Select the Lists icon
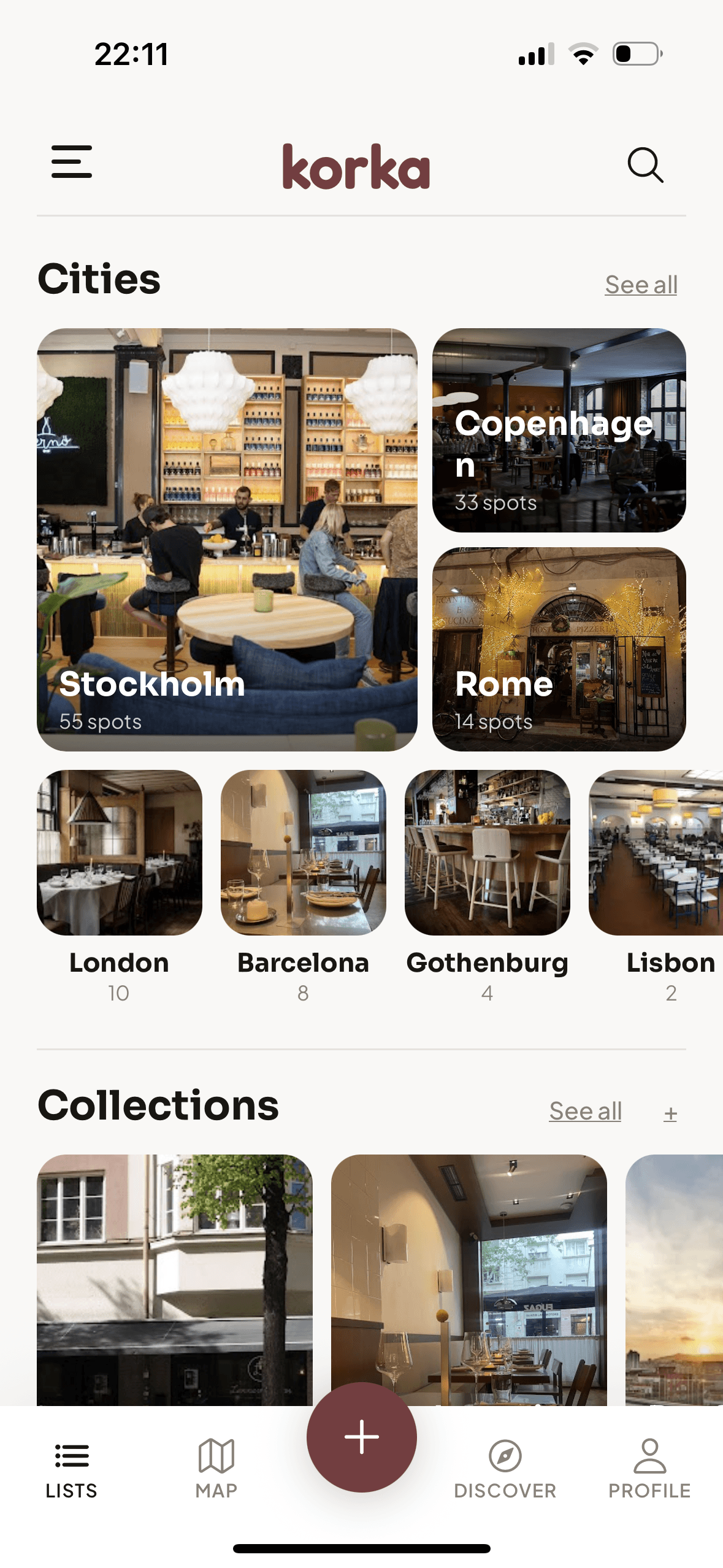The image size is (723, 1568). pyautogui.click(x=71, y=1454)
